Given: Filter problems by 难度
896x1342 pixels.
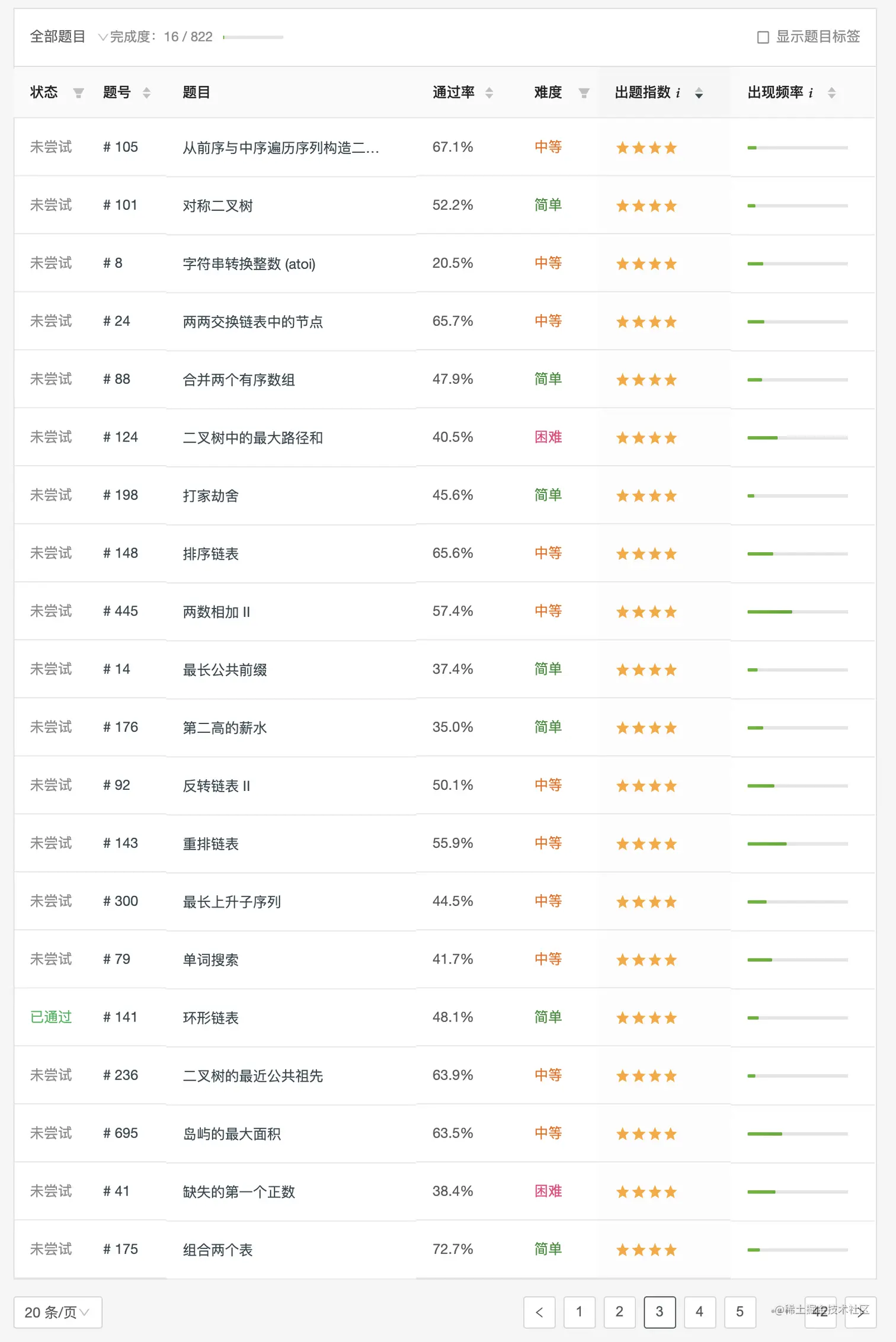Looking at the screenshot, I should [584, 92].
